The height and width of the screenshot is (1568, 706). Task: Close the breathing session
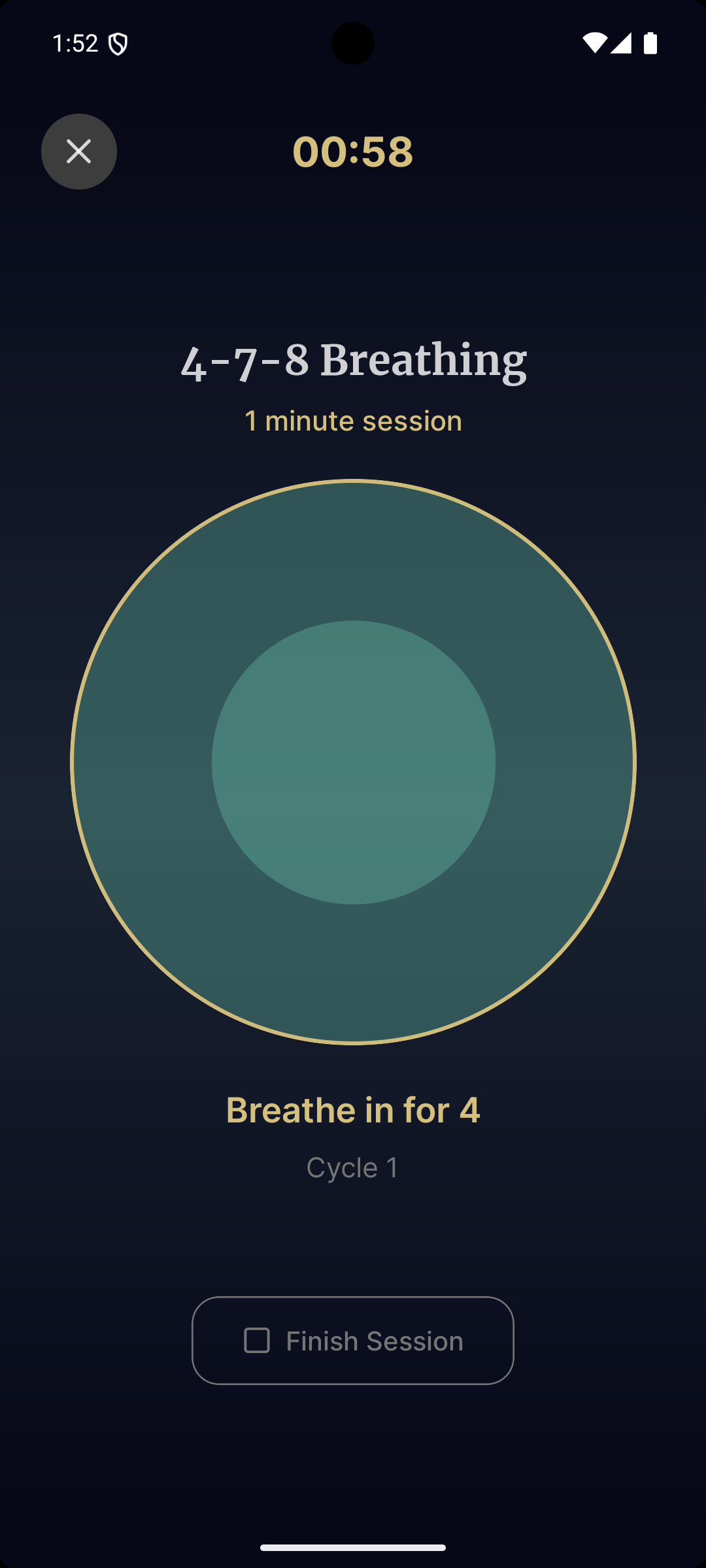(79, 152)
